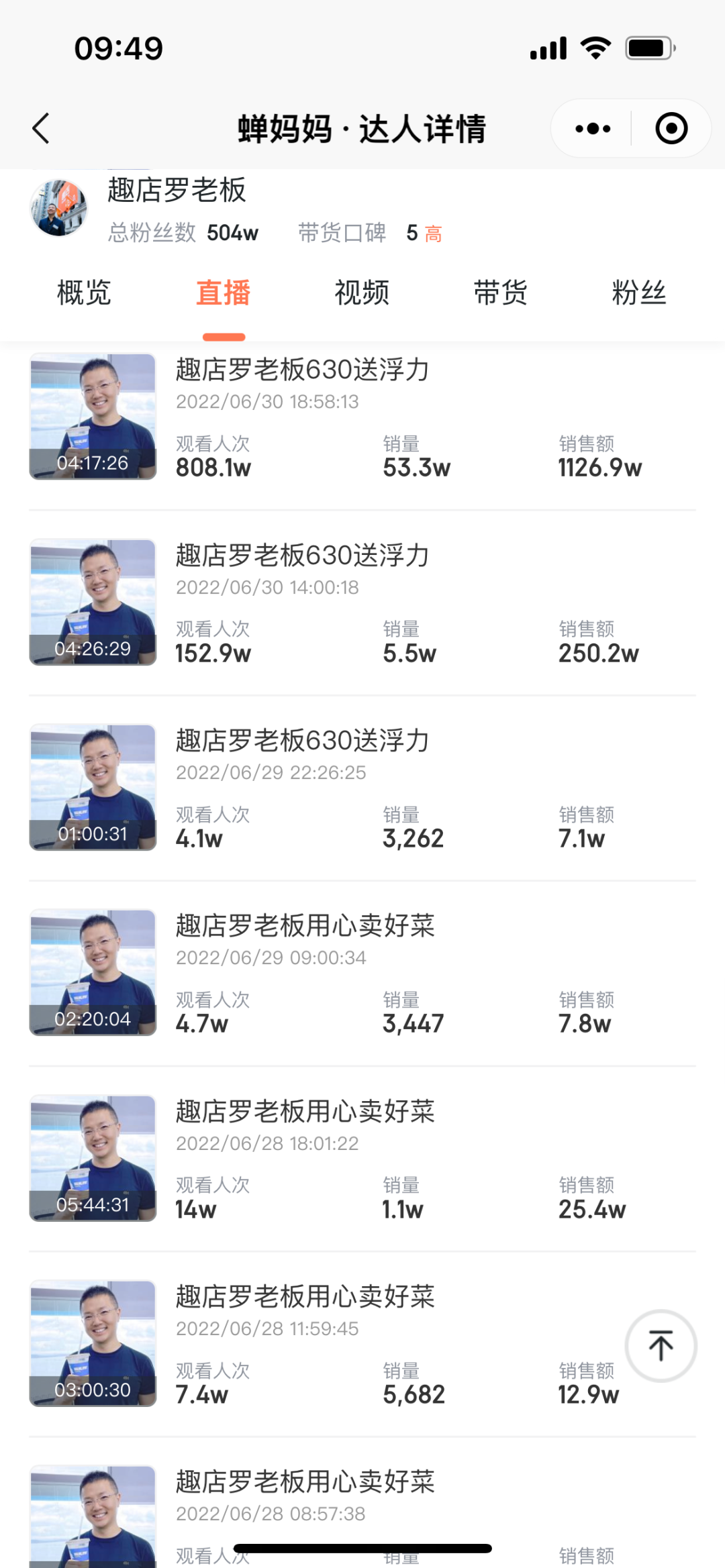Select the 直播 tab

(x=224, y=293)
